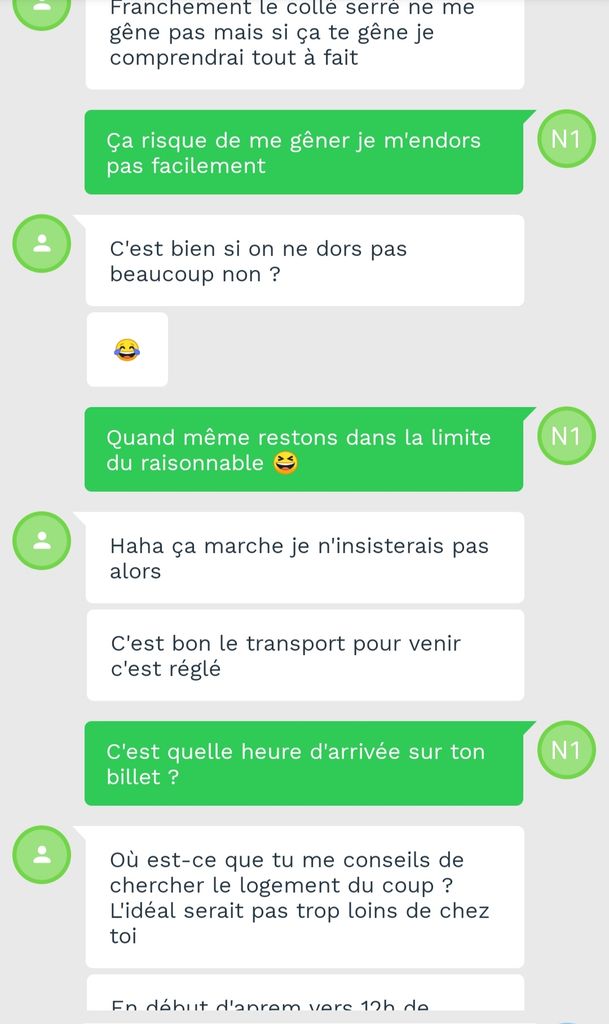Tap N1 avatar beside "Ça risque de me gêner"
Screen dimensions: 609x1024
point(566,139)
